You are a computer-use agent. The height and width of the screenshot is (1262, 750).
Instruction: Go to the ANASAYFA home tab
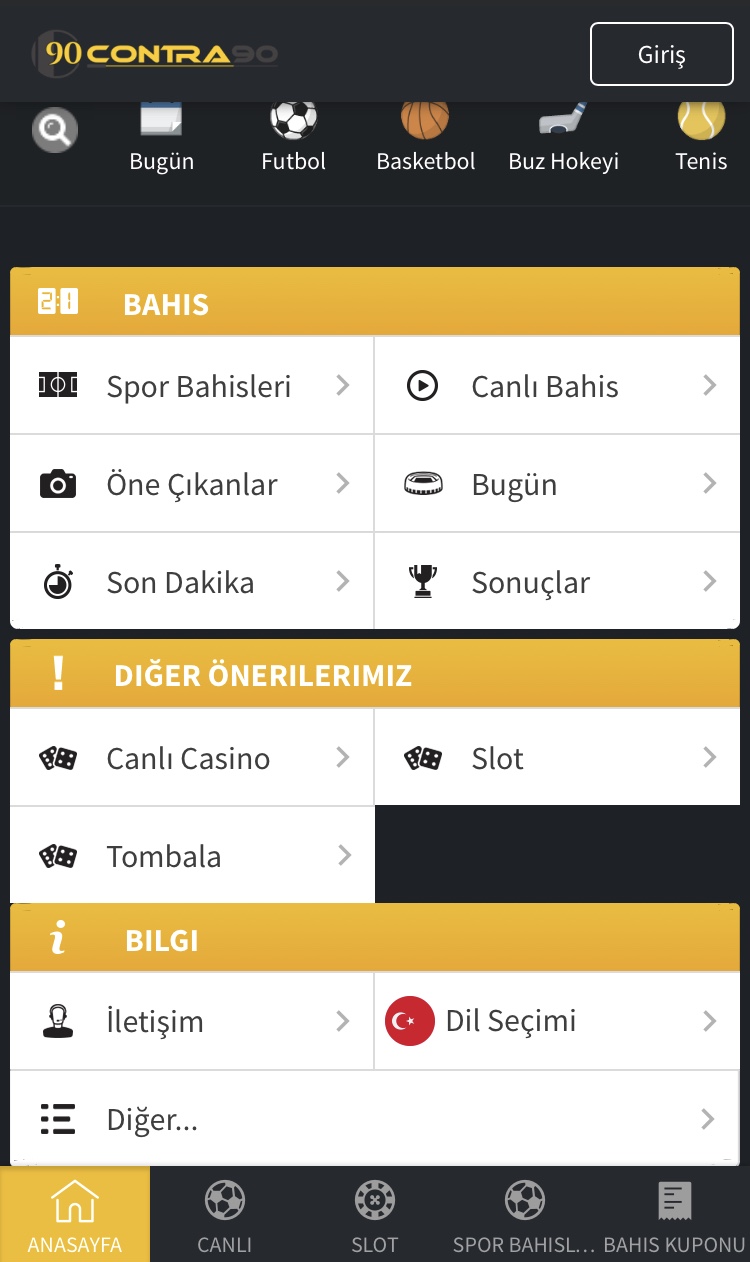[75, 1215]
